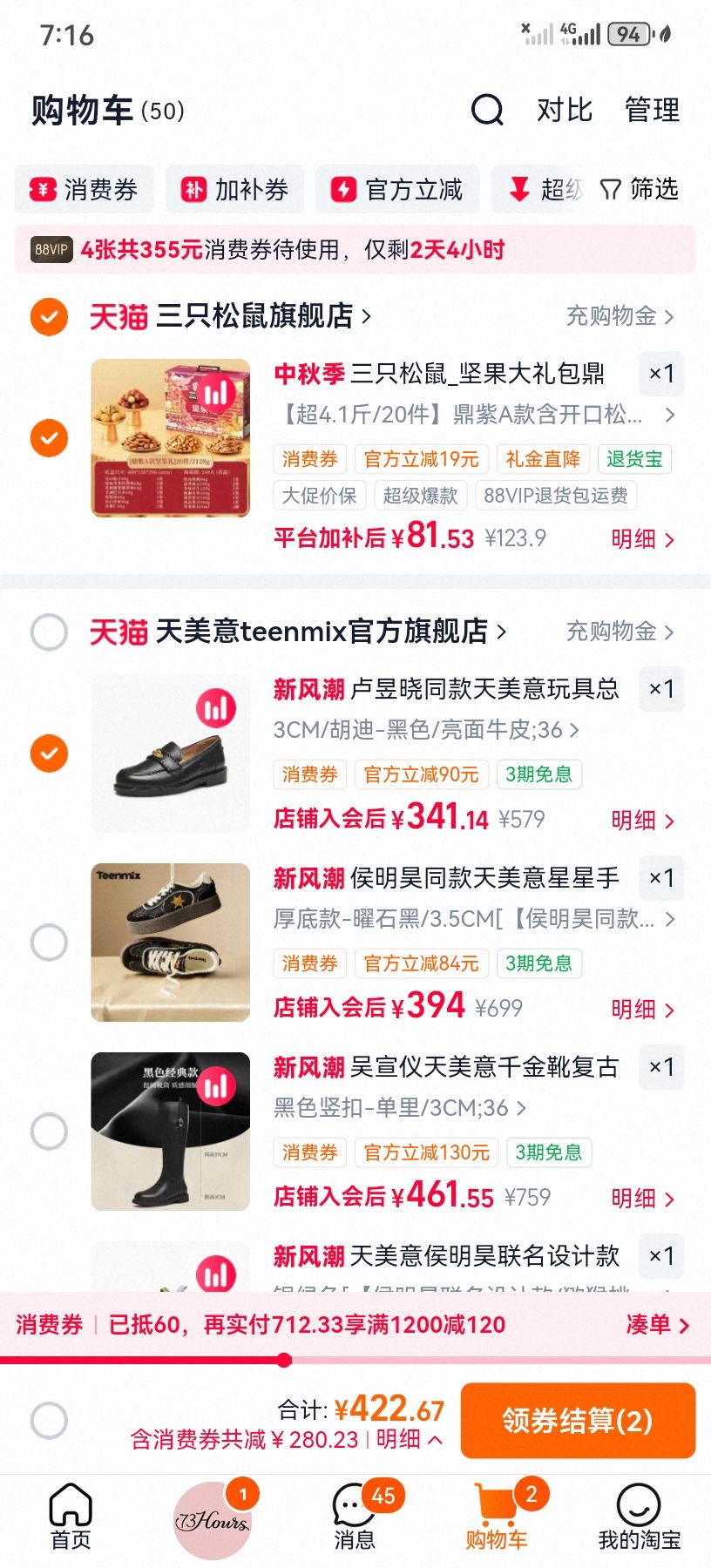The height and width of the screenshot is (1568, 711).
Task: Select the 官方立减 filter chip
Action: 397,189
